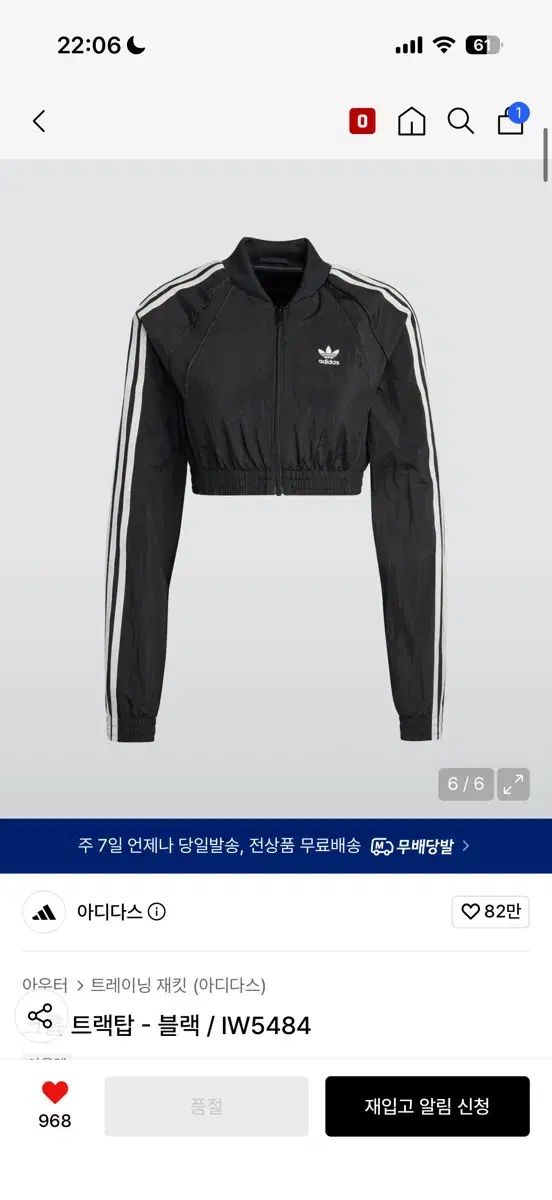Open the red 0 badge icon
552x1200 pixels.
click(x=362, y=122)
